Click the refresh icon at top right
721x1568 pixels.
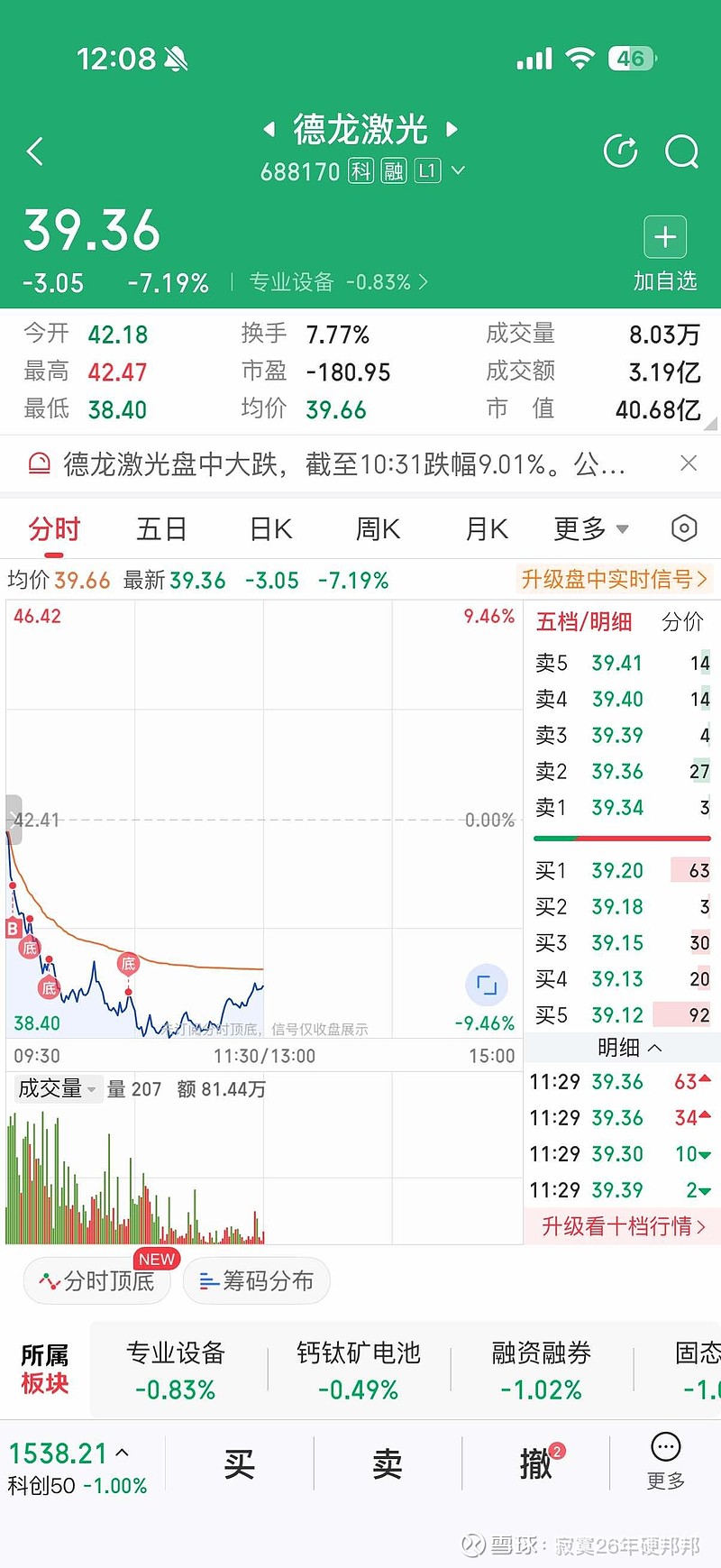click(620, 151)
